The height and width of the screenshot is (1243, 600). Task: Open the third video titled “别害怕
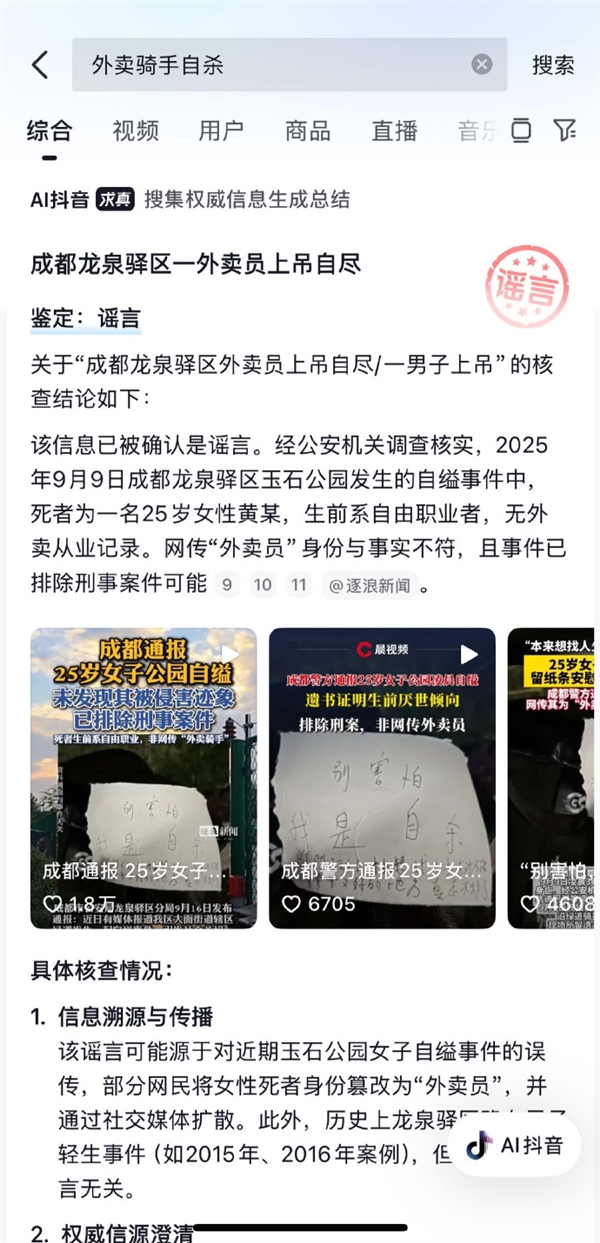(554, 777)
